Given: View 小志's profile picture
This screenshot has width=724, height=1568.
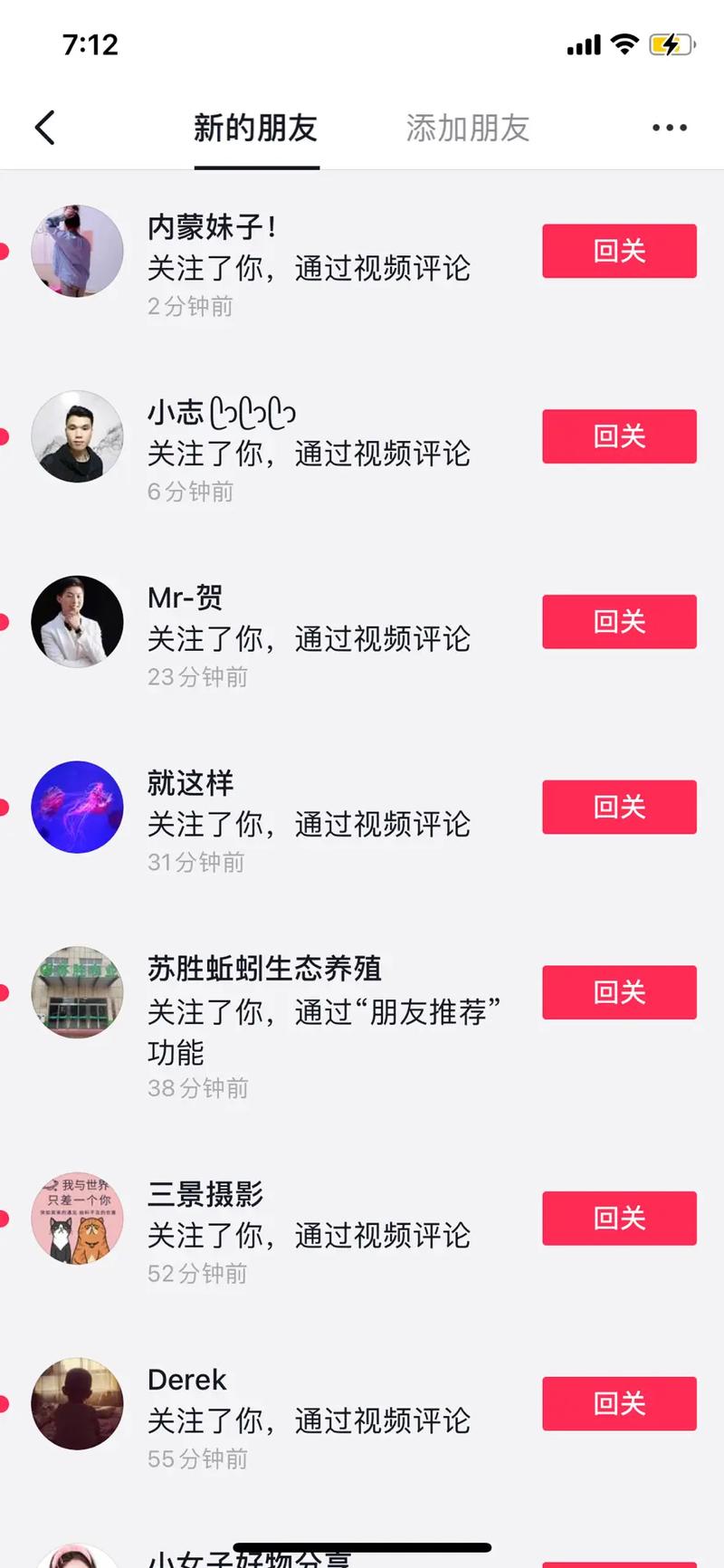Looking at the screenshot, I should tap(77, 436).
